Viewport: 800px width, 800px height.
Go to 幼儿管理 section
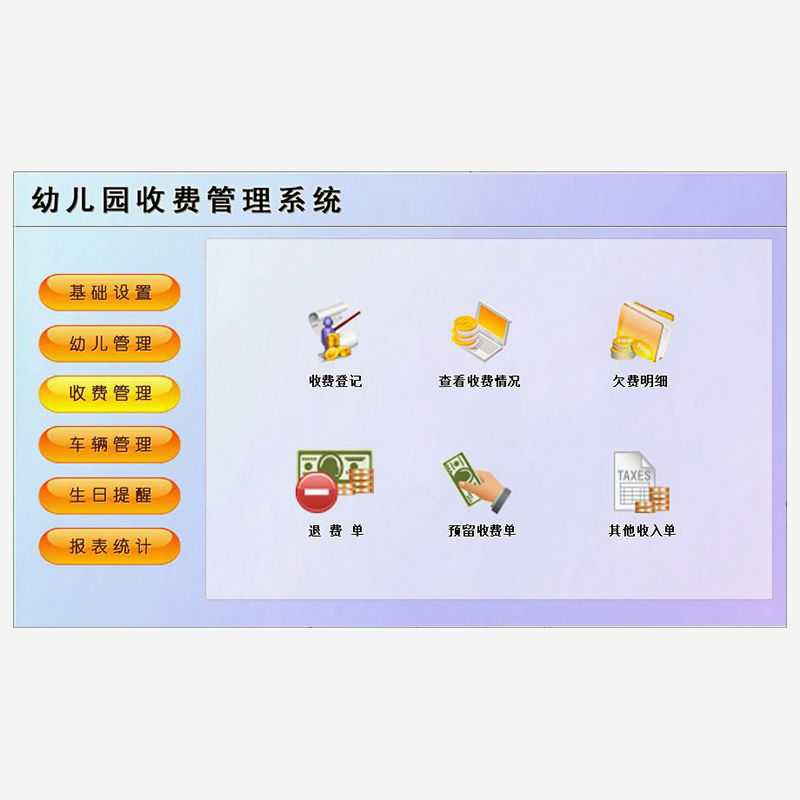pyautogui.click(x=109, y=343)
